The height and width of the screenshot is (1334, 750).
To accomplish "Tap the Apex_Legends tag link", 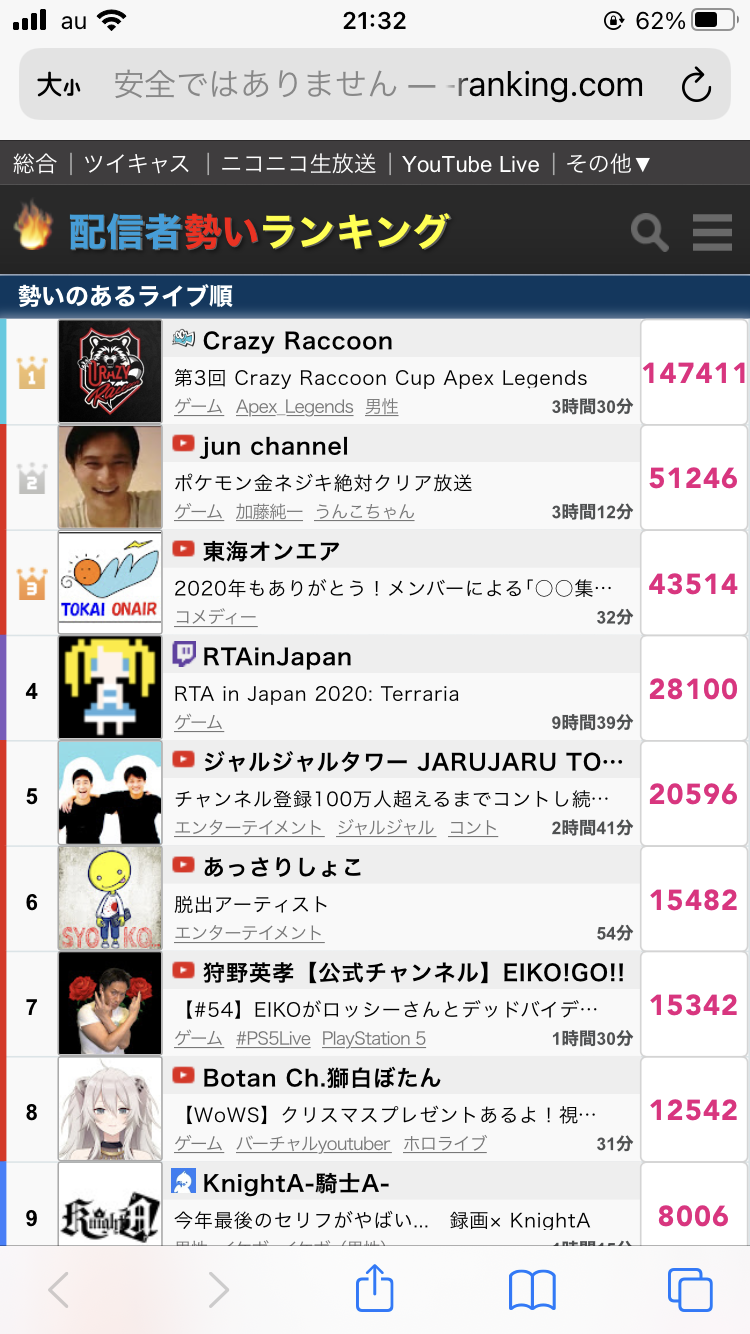I will click(x=295, y=407).
